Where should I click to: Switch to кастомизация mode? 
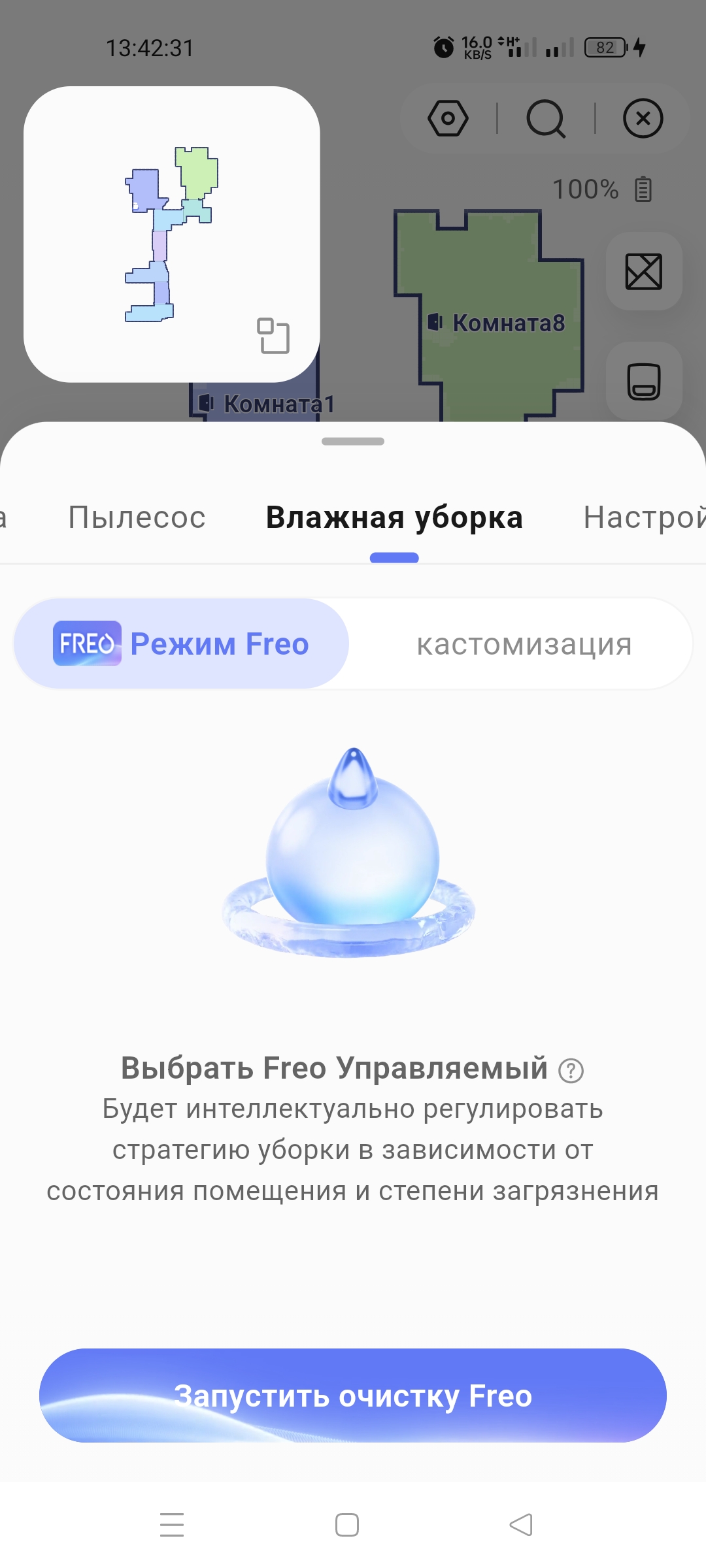(x=524, y=645)
